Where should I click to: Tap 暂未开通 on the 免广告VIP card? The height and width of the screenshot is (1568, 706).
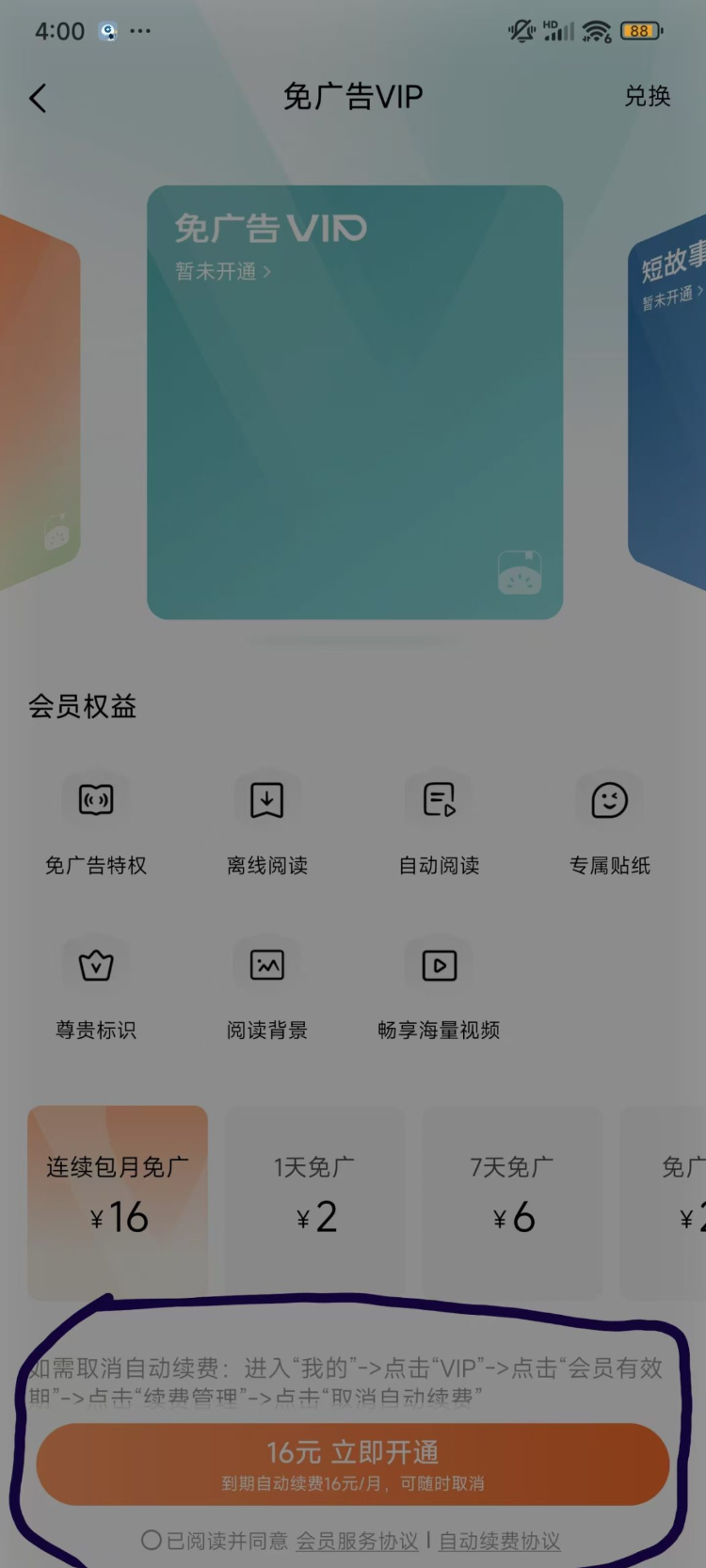tap(222, 272)
